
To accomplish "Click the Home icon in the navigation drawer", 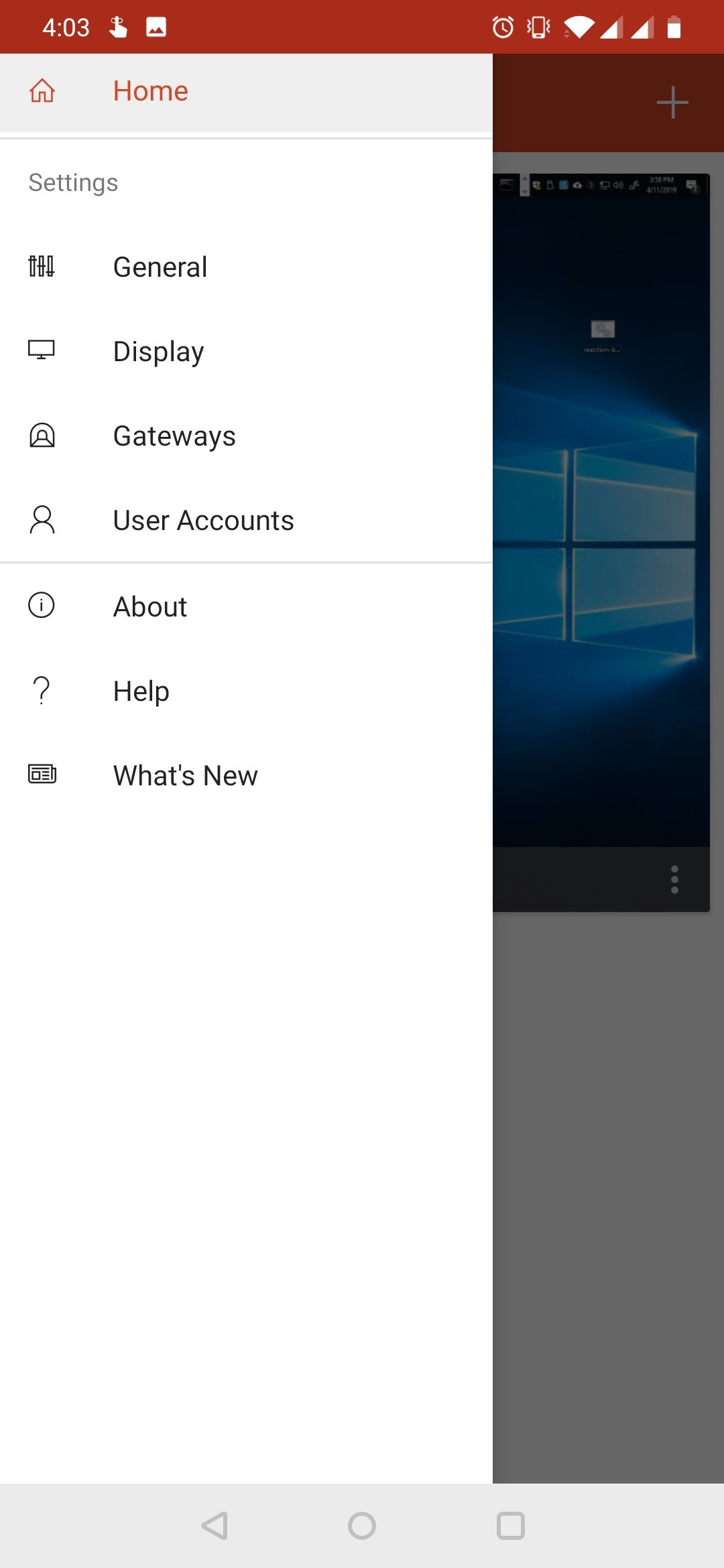I will coord(42,90).
